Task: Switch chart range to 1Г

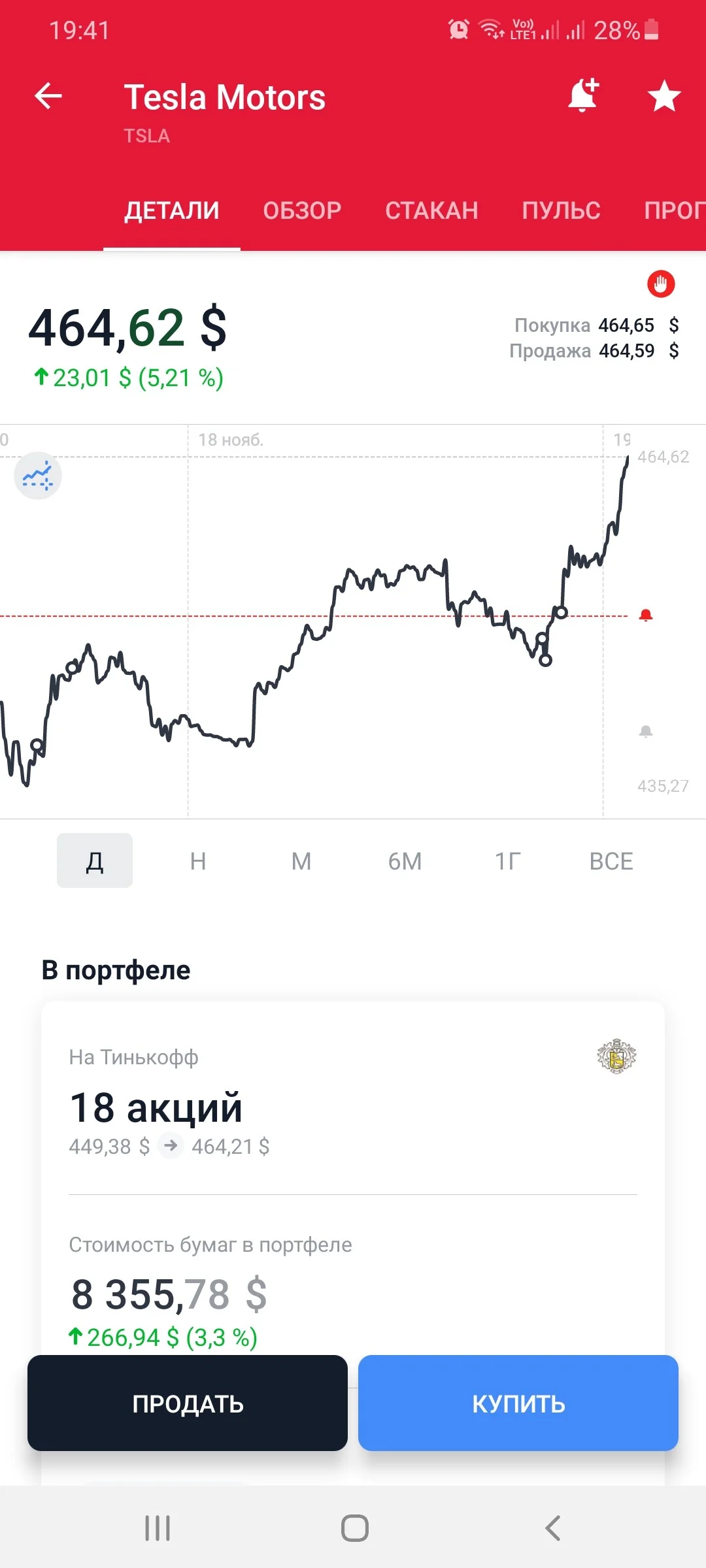Action: (x=508, y=861)
